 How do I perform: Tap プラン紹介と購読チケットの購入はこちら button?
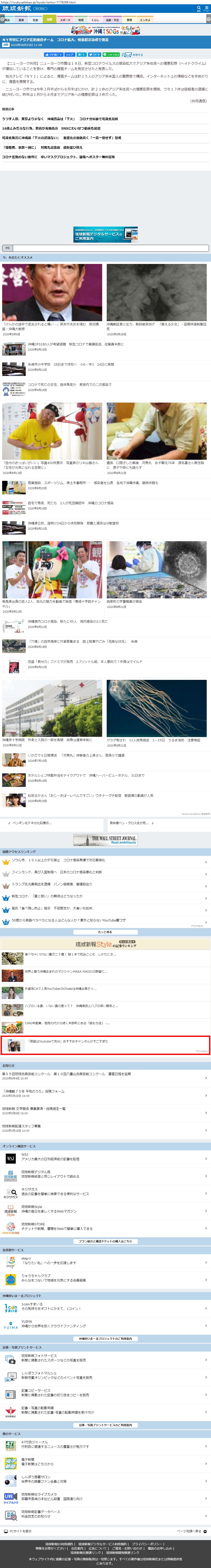pos(105,1242)
